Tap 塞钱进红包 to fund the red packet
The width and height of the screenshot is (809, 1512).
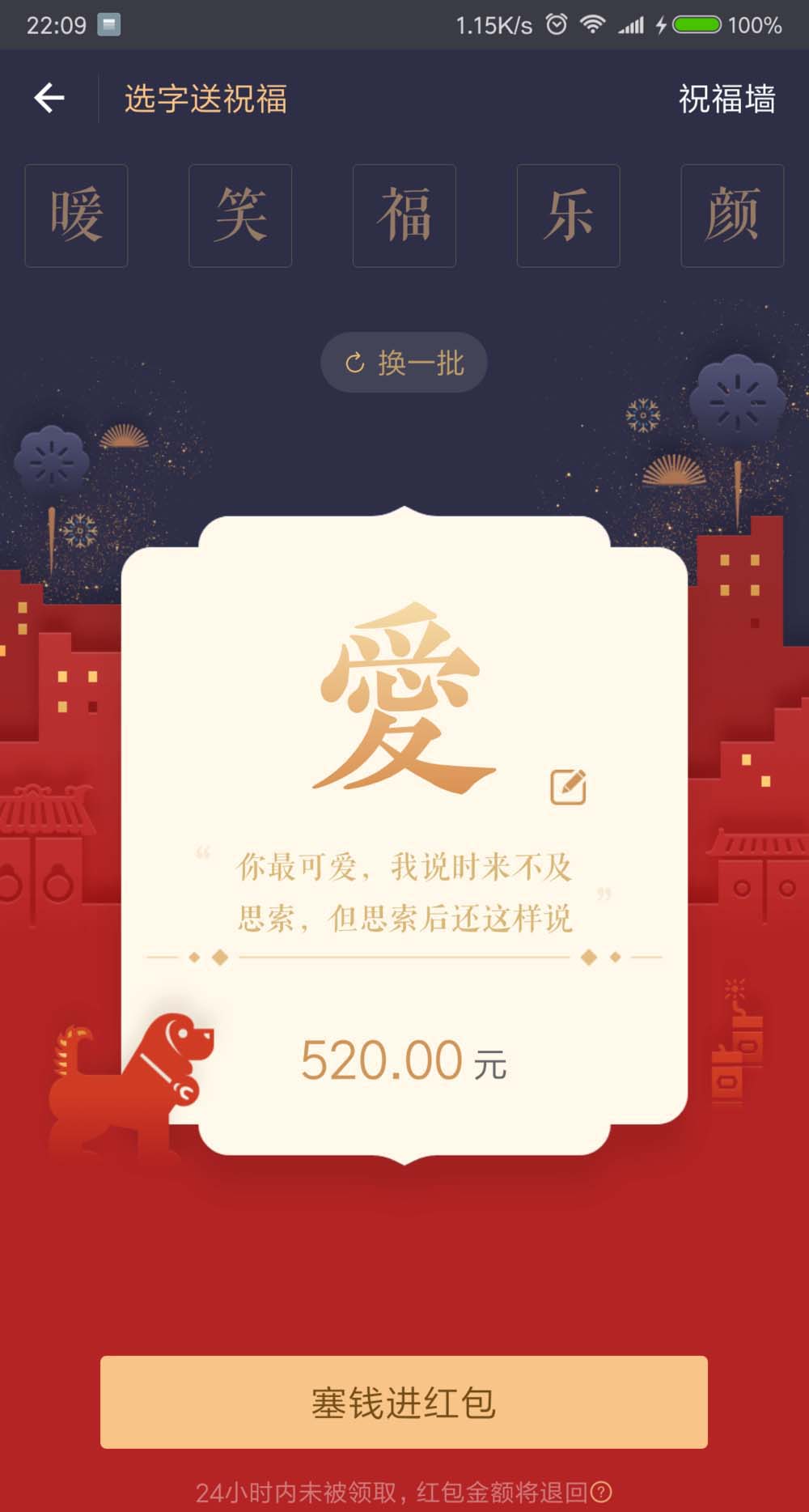404,1402
